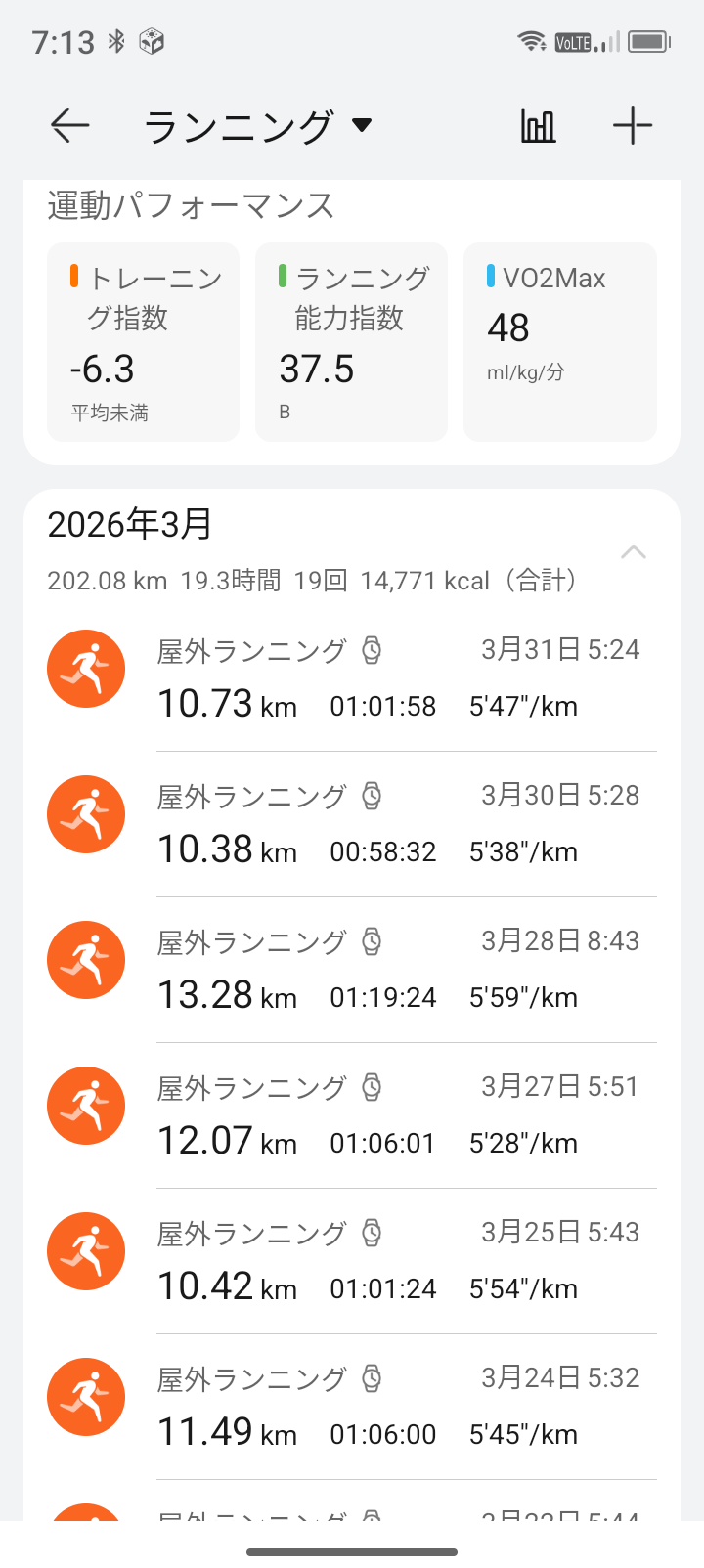This screenshot has width=704, height=1568.
Task: Open the 3月25日 10.42 km run
Action: coord(352,1260)
